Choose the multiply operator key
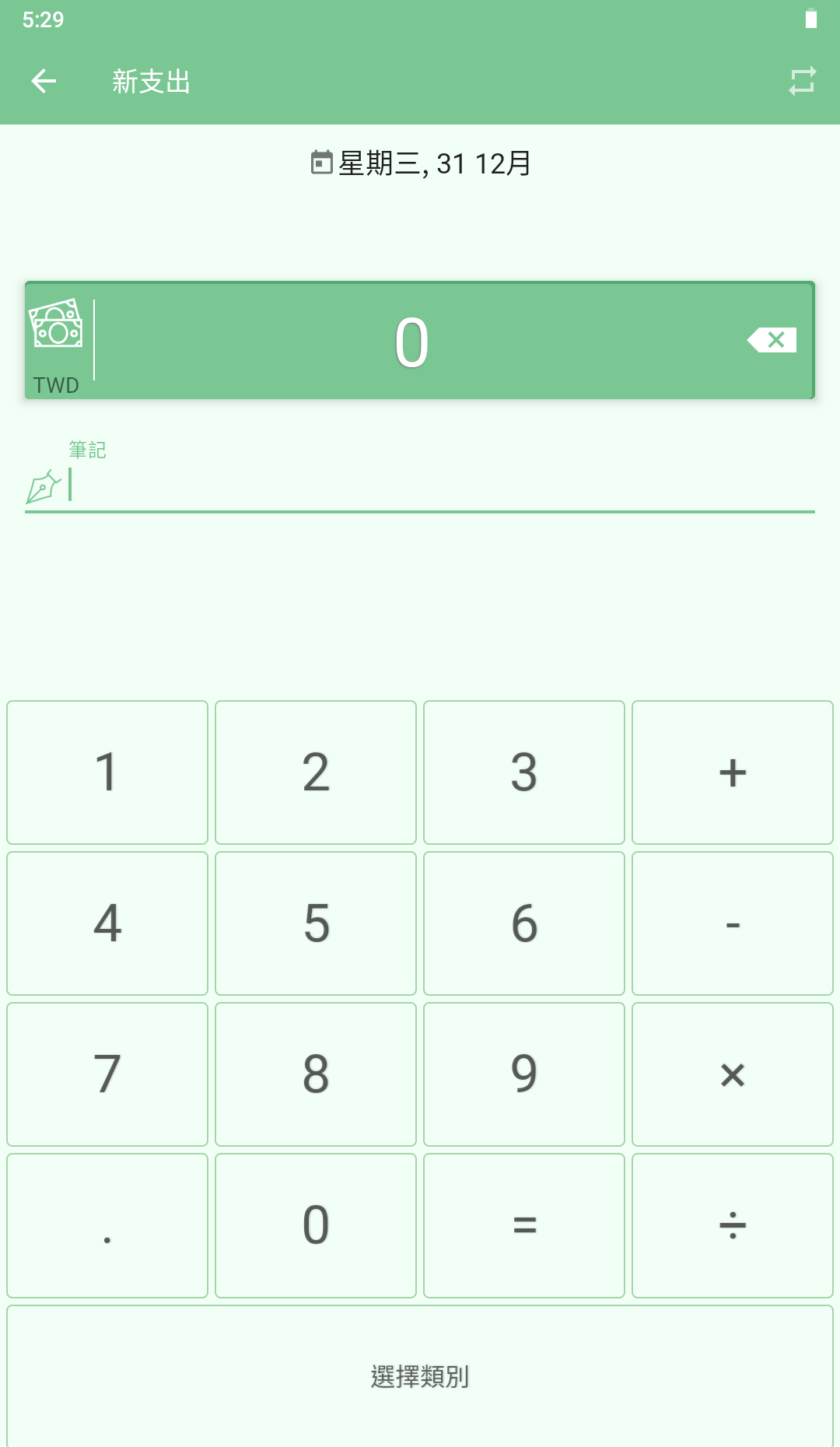The width and height of the screenshot is (840, 1447). [x=733, y=1074]
